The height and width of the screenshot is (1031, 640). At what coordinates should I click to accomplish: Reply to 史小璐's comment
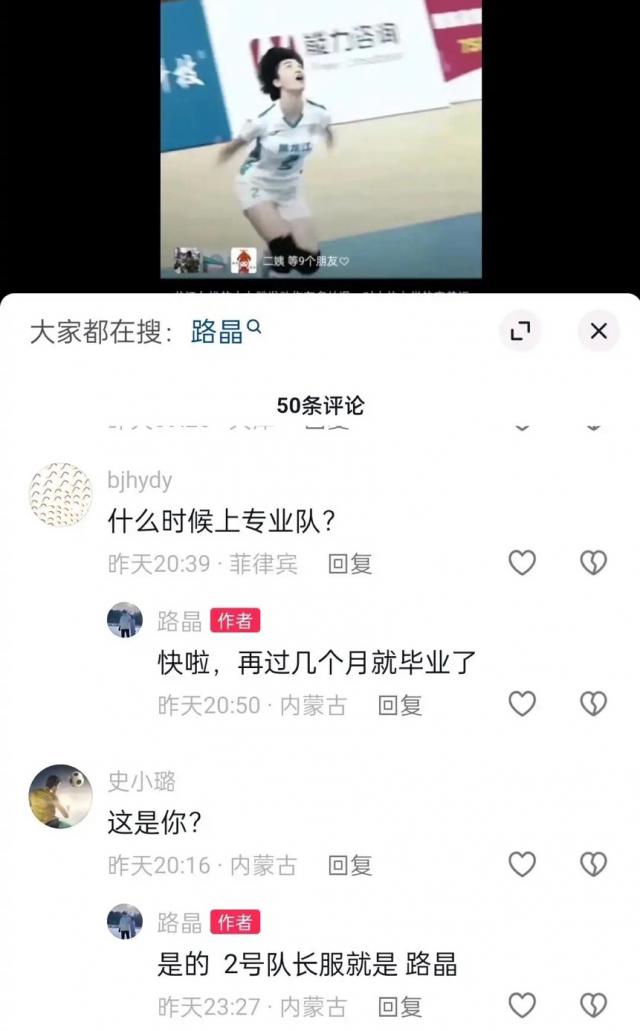(350, 865)
